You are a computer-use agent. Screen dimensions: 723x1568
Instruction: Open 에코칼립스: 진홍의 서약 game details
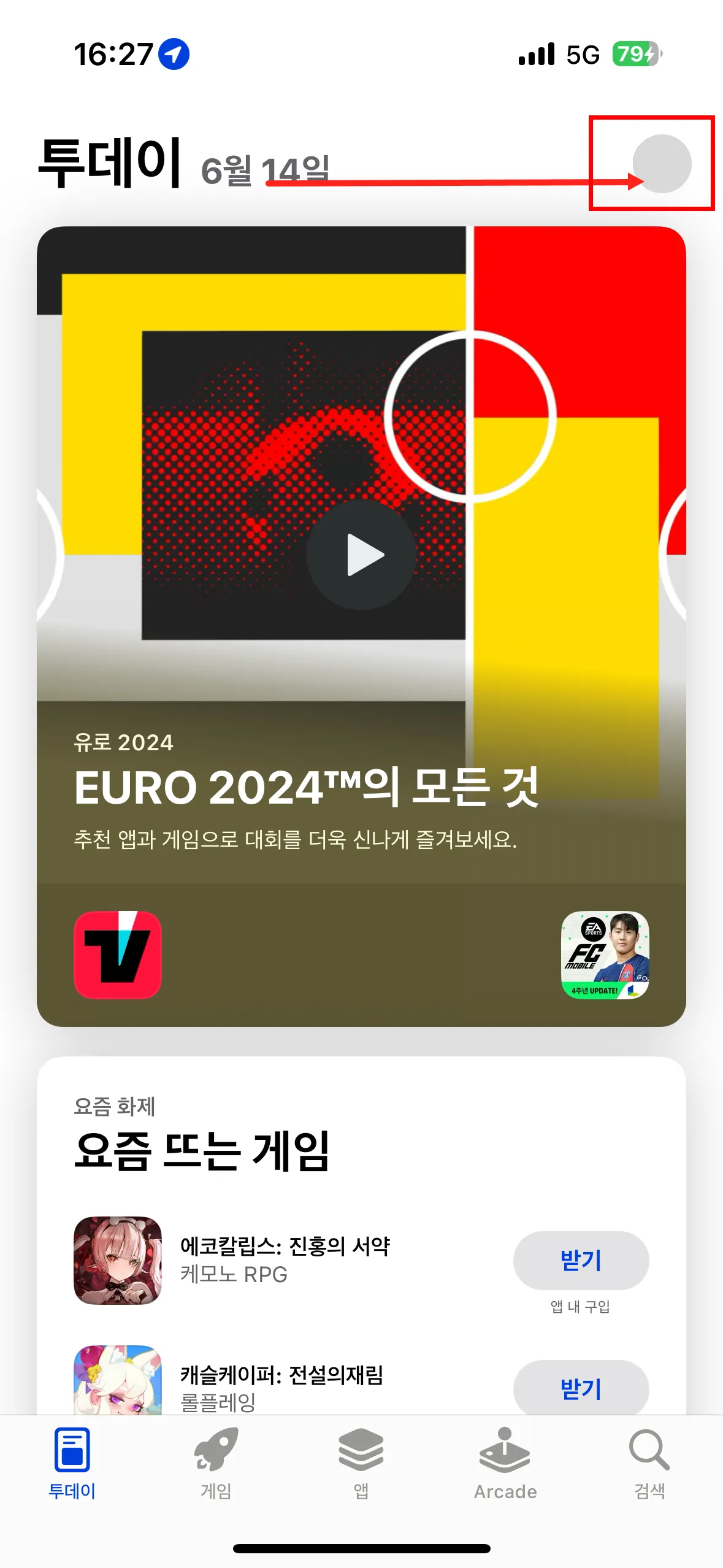coord(285,1259)
